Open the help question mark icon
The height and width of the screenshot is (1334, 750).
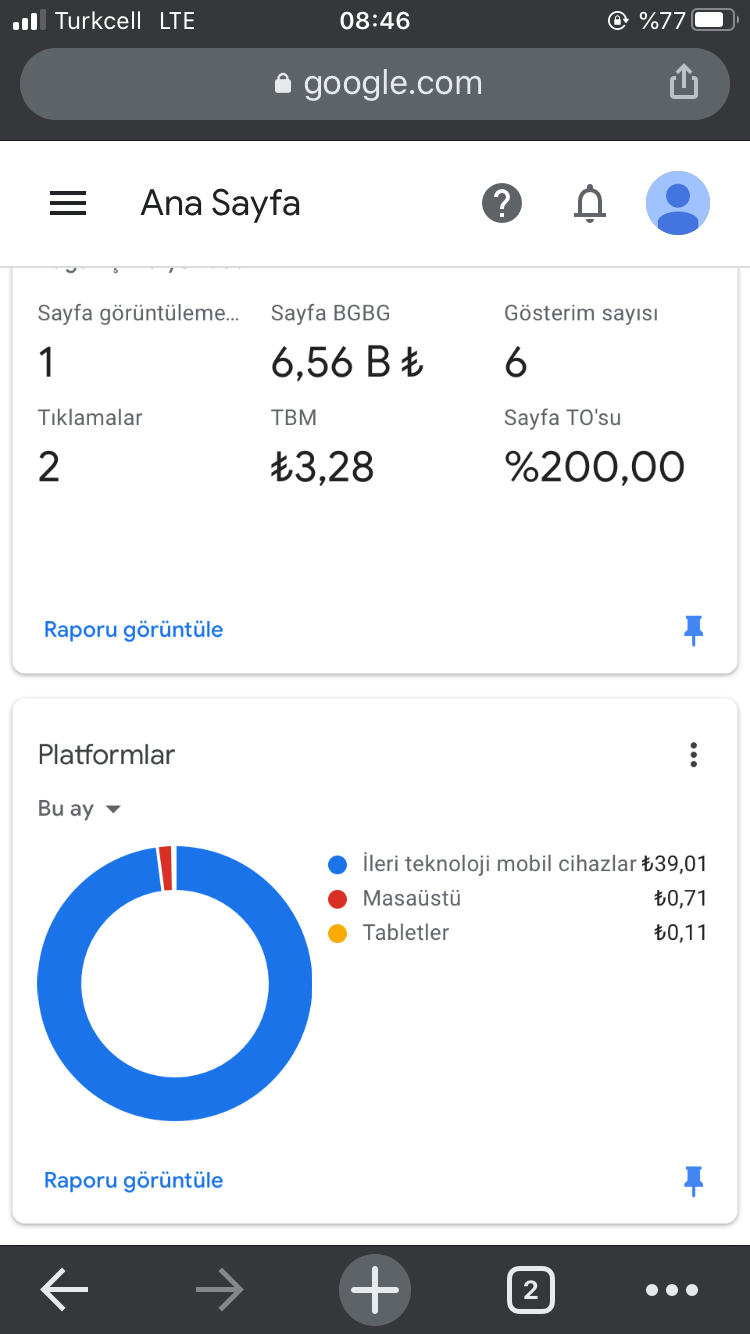[502, 204]
